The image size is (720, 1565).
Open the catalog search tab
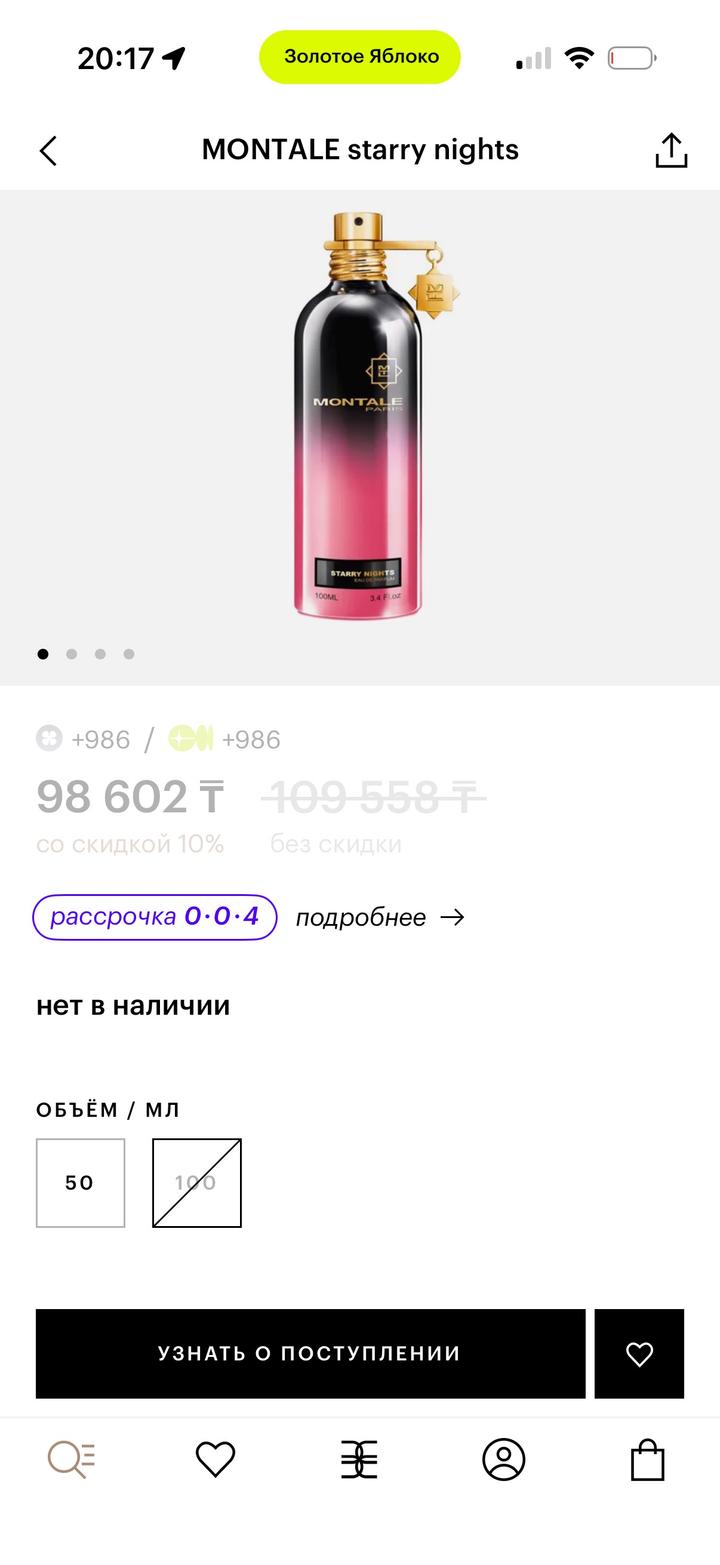pyautogui.click(x=71, y=1460)
